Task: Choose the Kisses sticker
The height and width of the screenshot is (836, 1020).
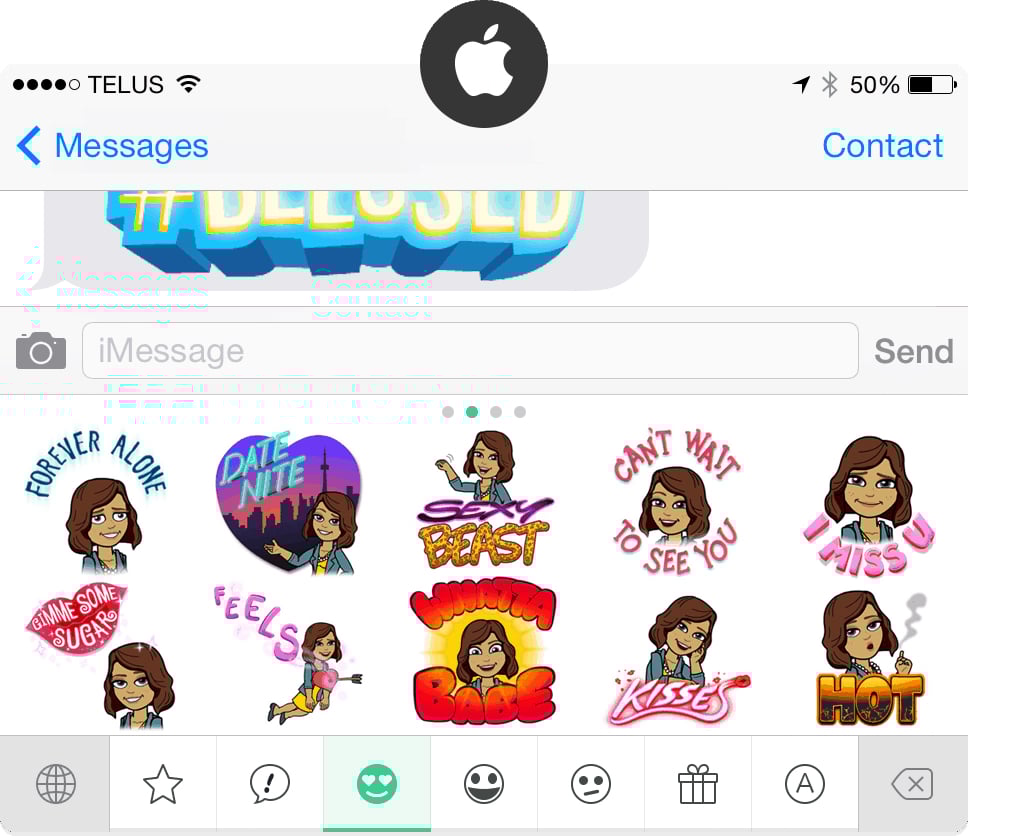Action: 674,660
